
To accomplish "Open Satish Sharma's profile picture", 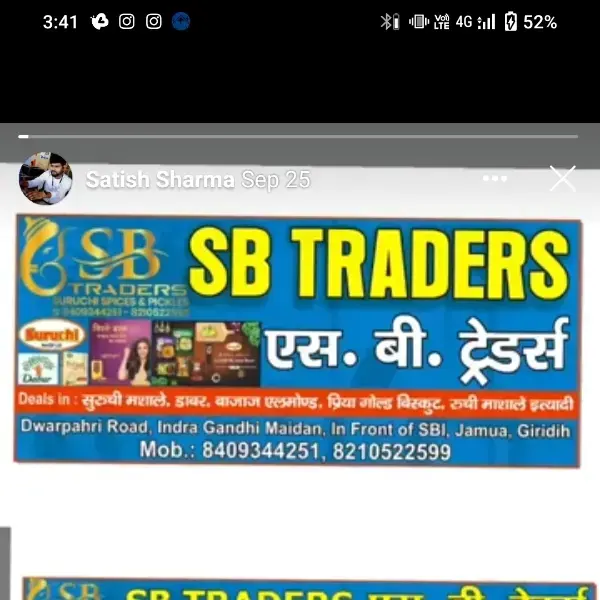I will coord(45,179).
